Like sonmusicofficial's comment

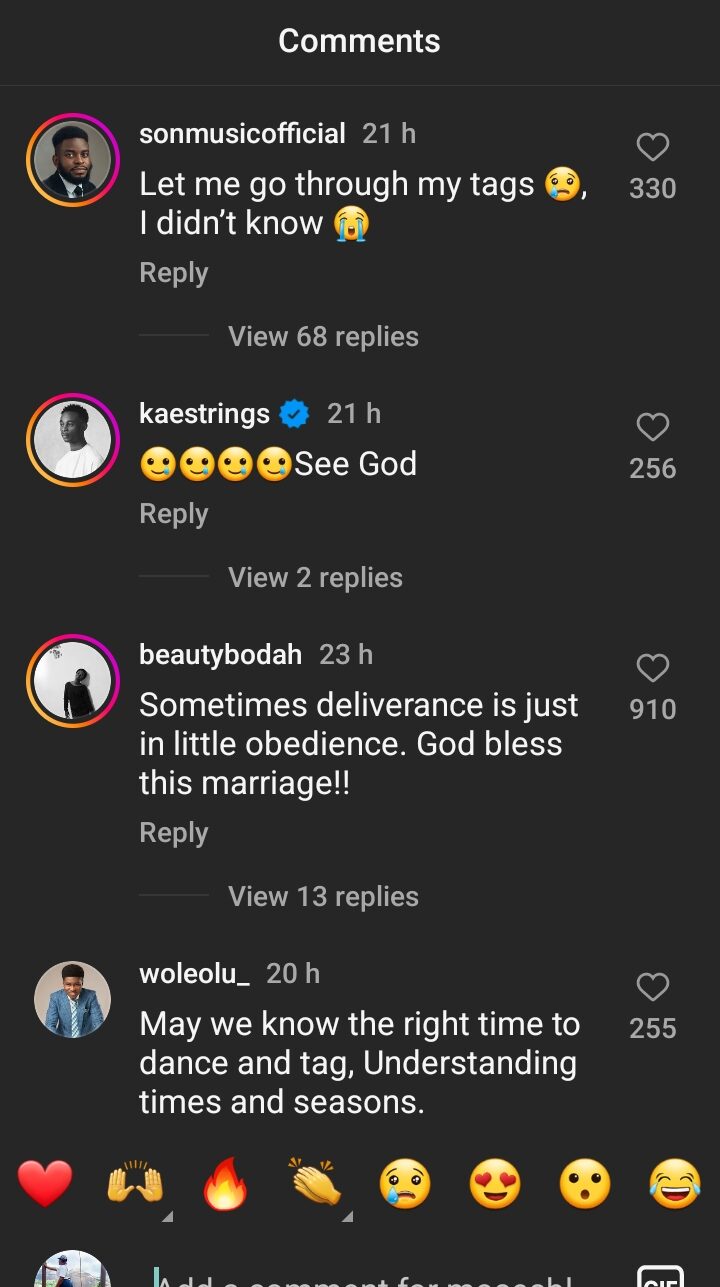(652, 148)
